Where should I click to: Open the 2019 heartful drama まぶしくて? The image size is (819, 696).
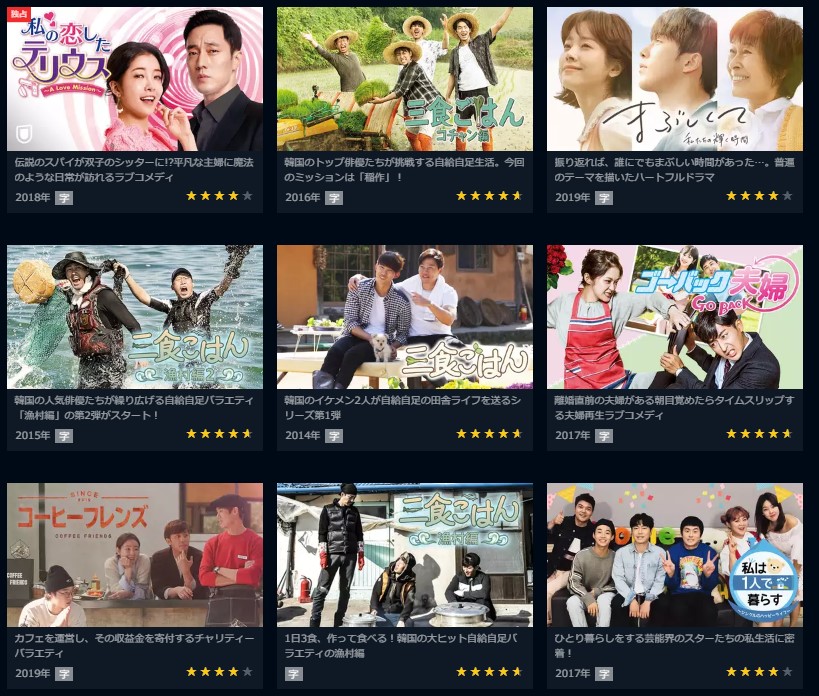pos(675,80)
